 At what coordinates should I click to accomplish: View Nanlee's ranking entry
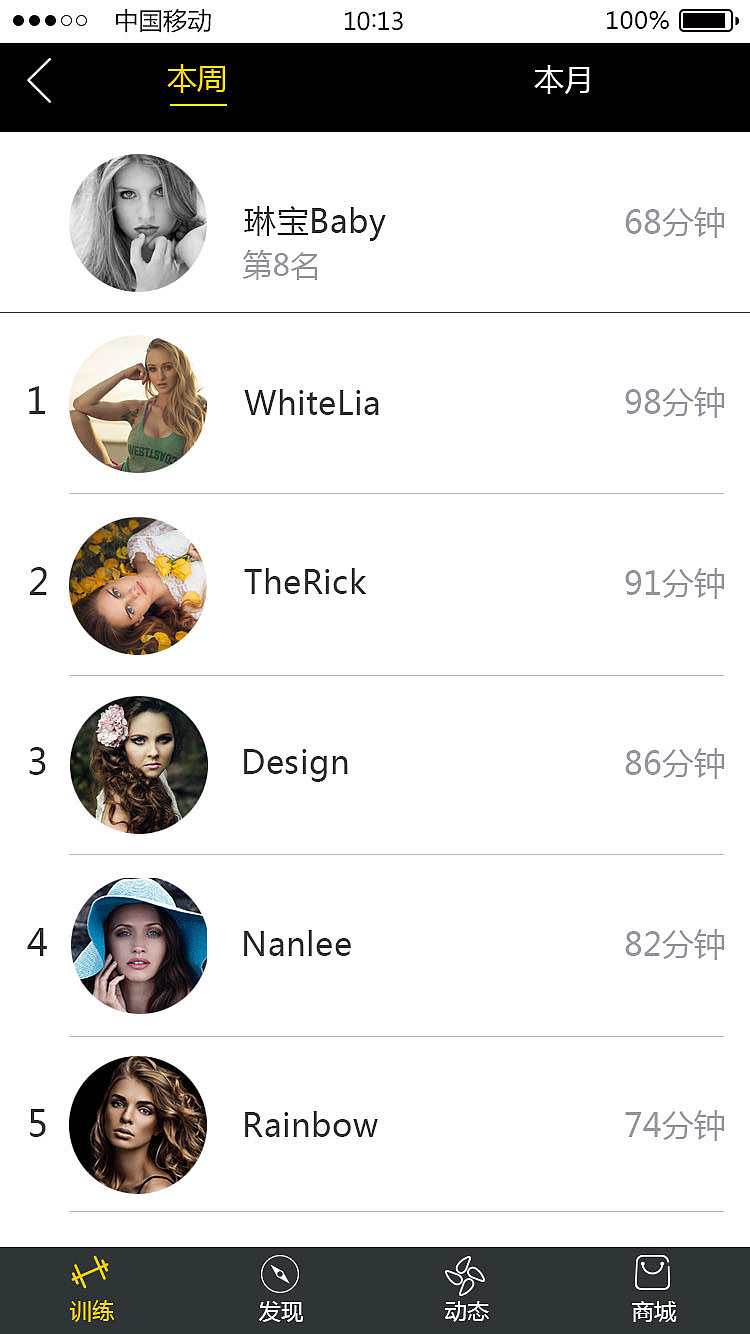(375, 944)
